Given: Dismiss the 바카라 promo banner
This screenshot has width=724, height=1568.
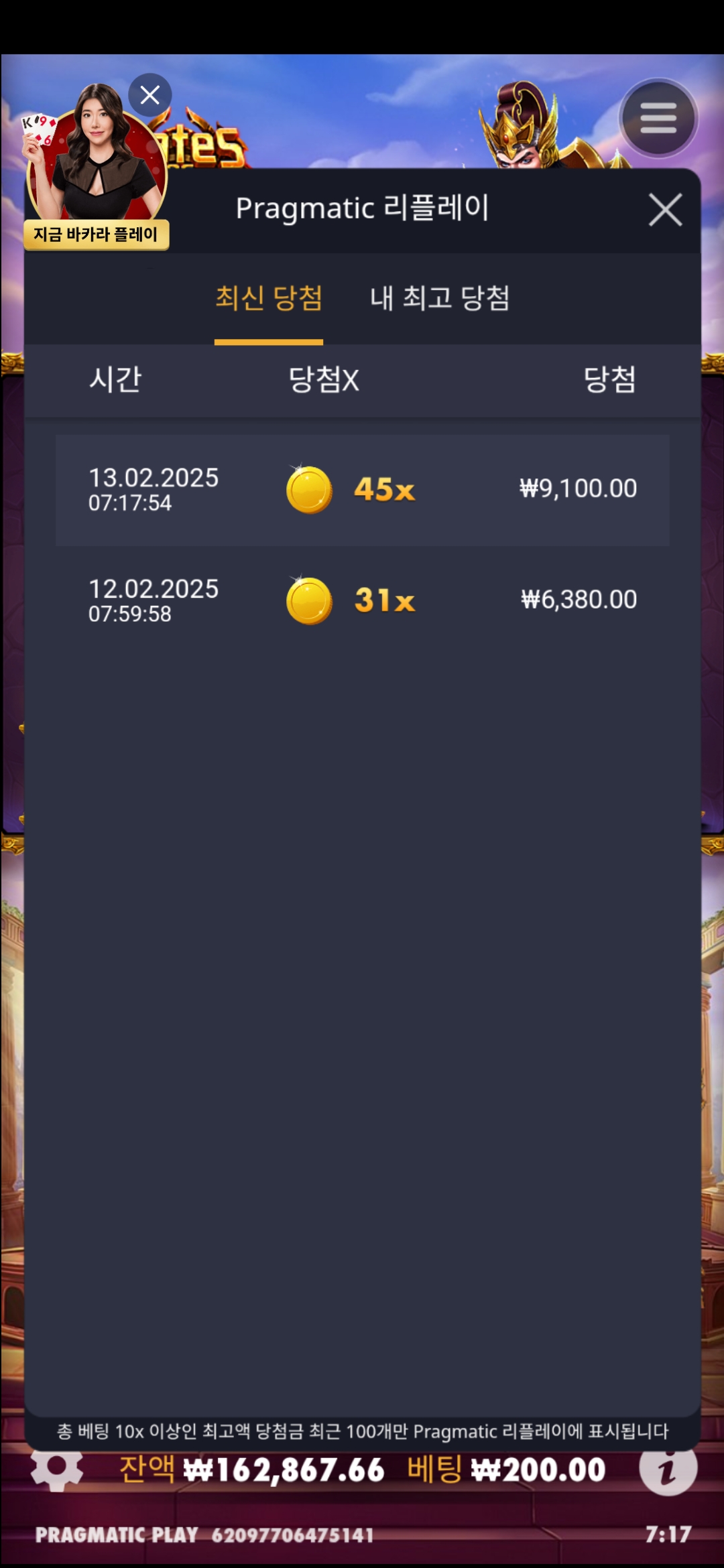Looking at the screenshot, I should (x=149, y=94).
